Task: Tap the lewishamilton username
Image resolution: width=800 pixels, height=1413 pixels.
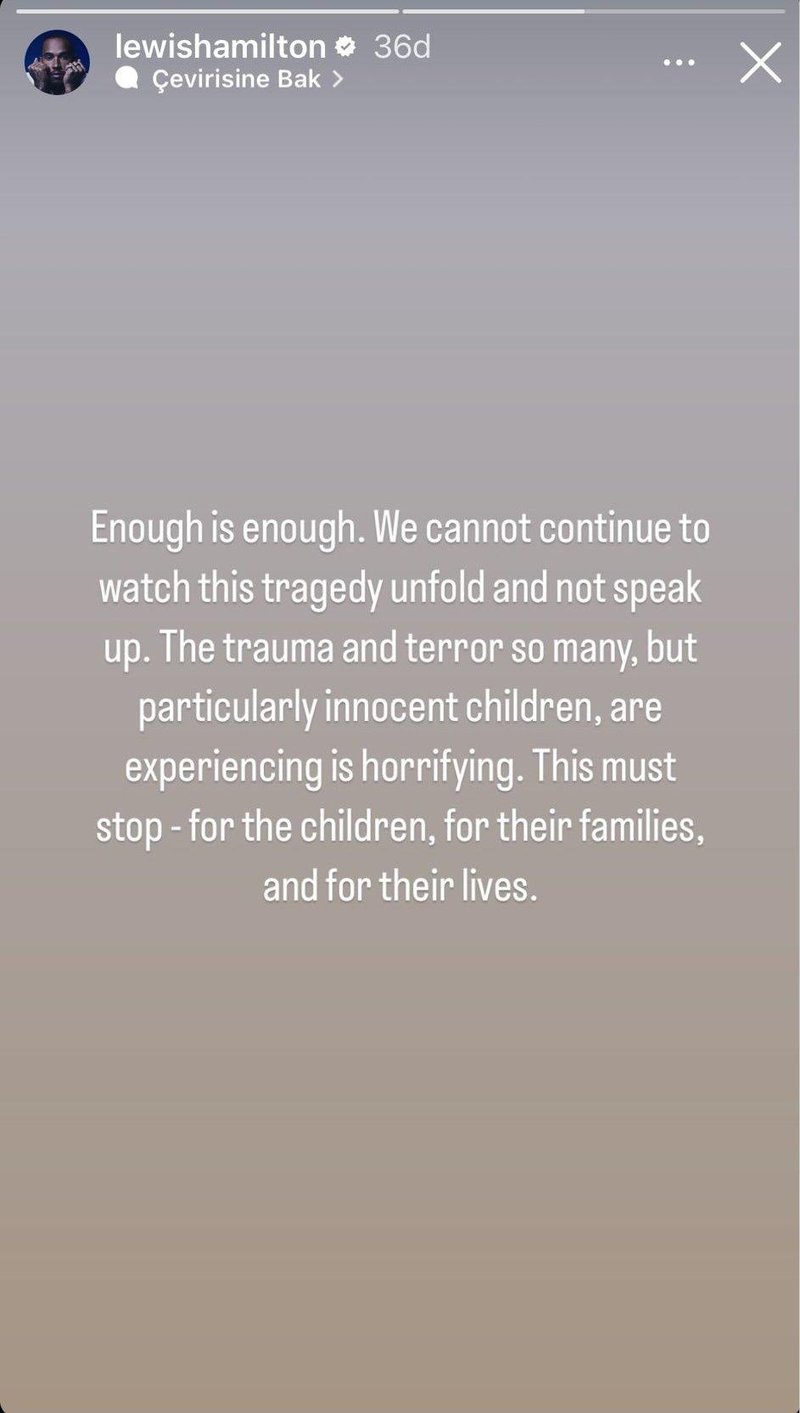Action: pos(220,46)
